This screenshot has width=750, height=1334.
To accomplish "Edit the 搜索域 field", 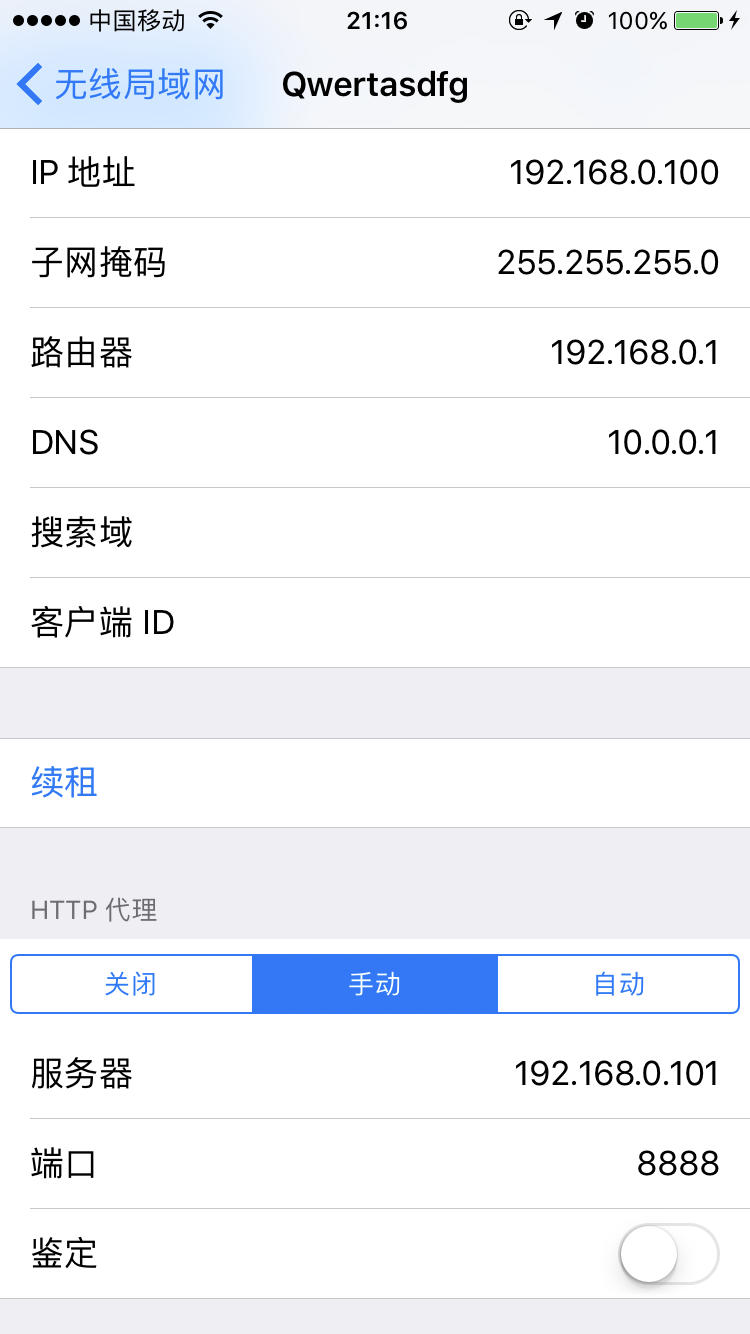I will point(375,533).
